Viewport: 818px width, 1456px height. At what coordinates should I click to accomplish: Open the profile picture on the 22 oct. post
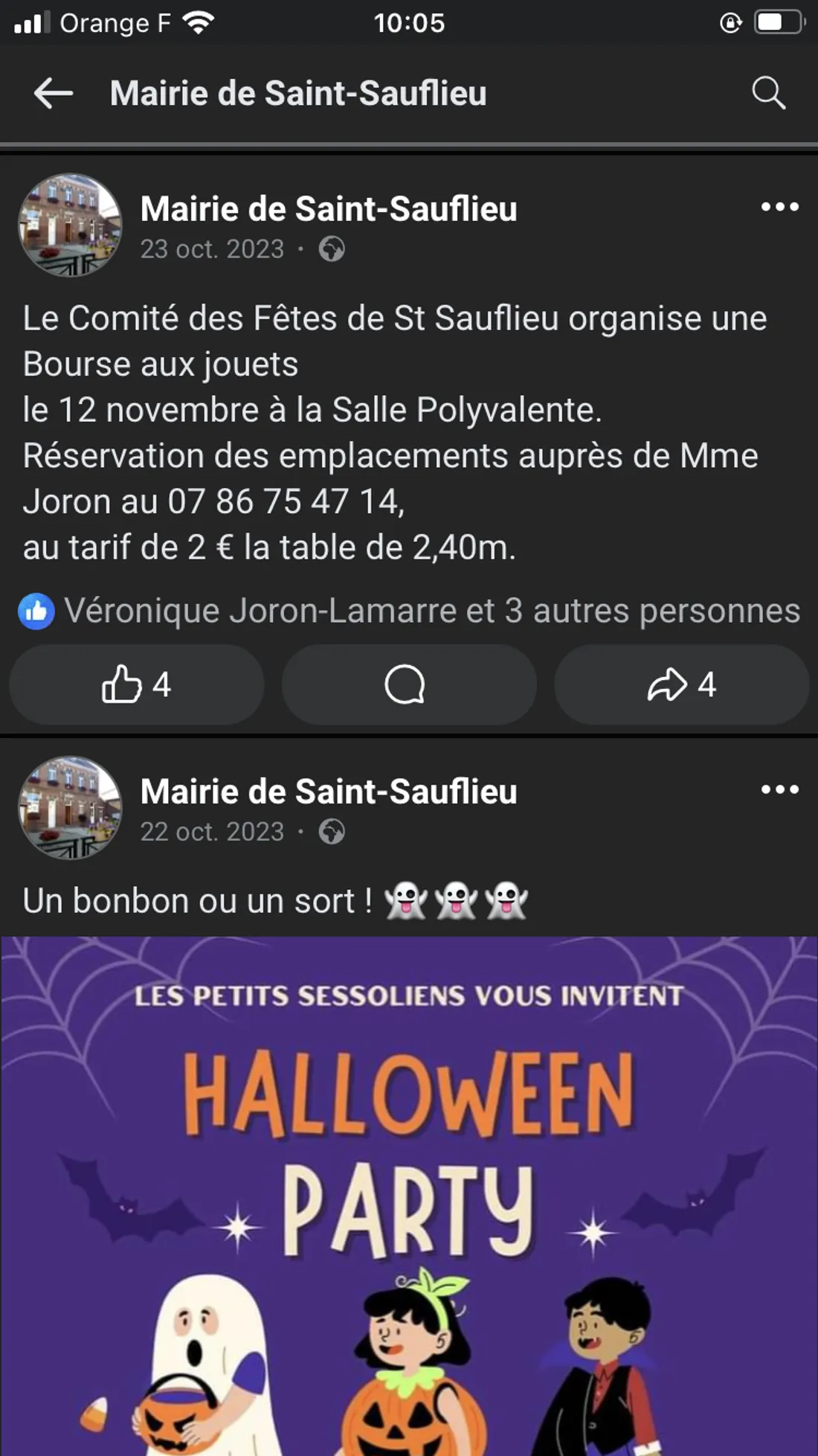71,808
